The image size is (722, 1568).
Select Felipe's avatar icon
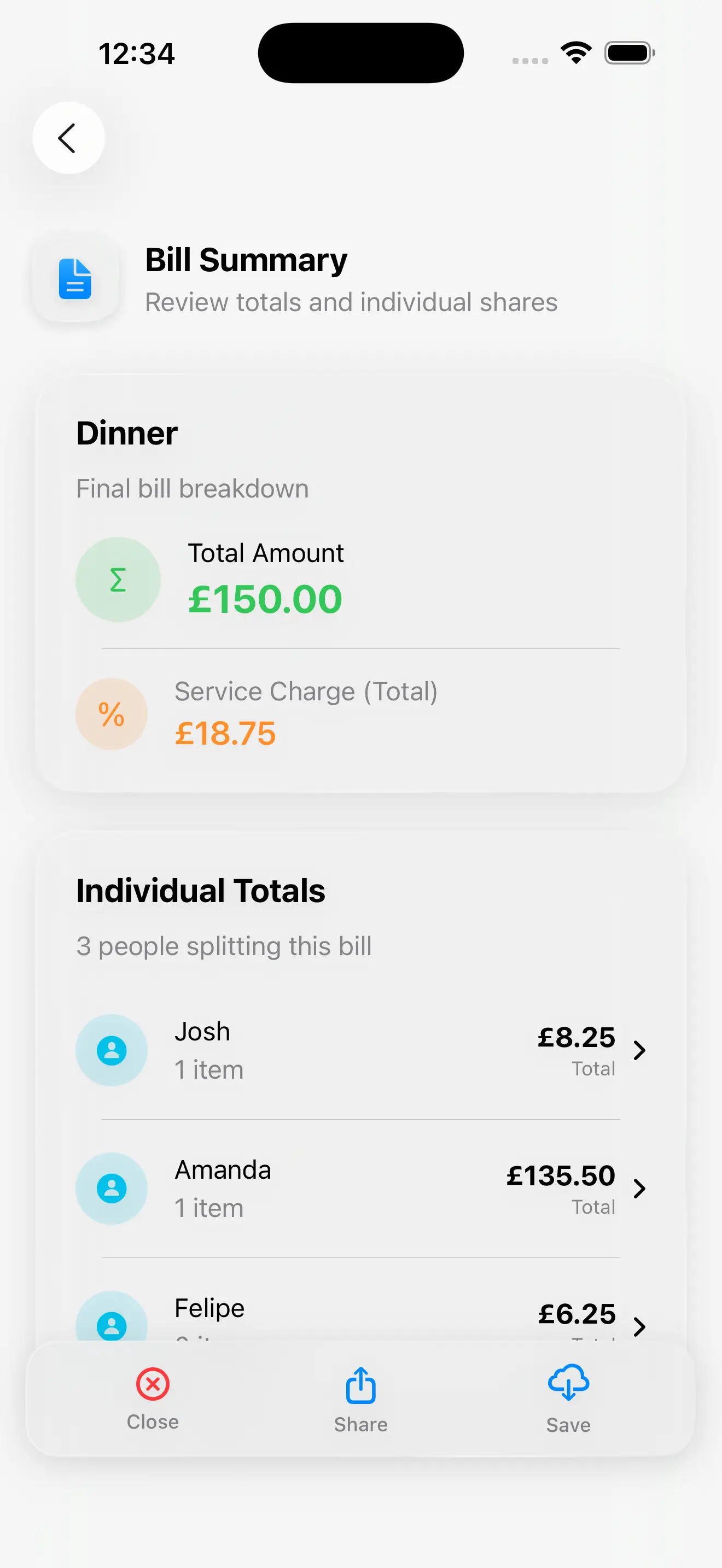(x=112, y=1325)
